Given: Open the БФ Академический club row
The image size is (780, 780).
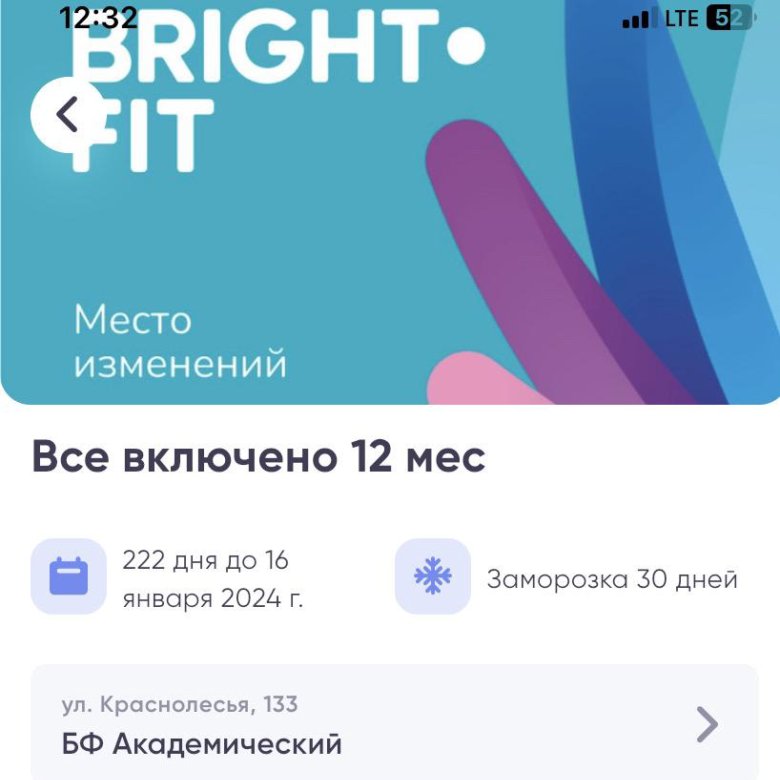Looking at the screenshot, I should [x=394, y=724].
